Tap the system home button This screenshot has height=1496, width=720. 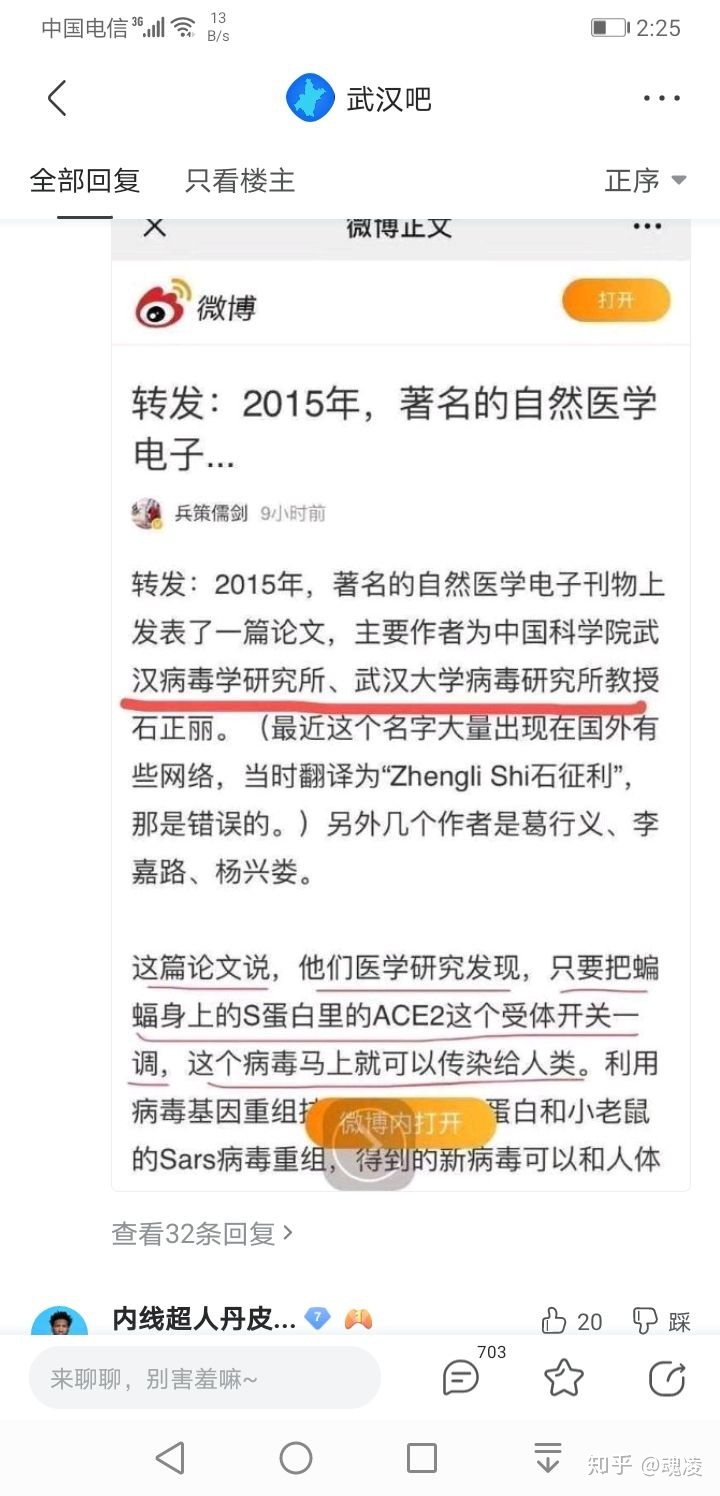(296, 1458)
